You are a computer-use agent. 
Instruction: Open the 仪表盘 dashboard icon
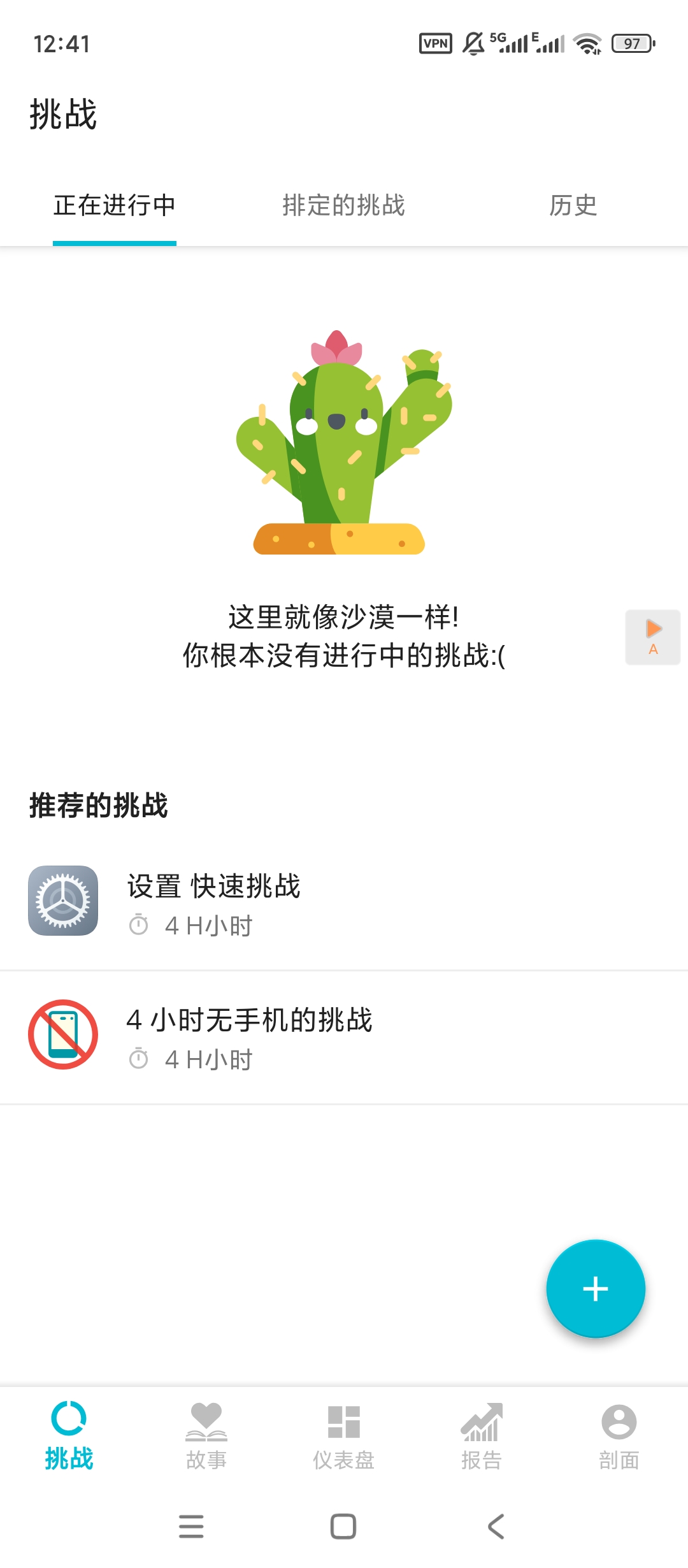(343, 1437)
